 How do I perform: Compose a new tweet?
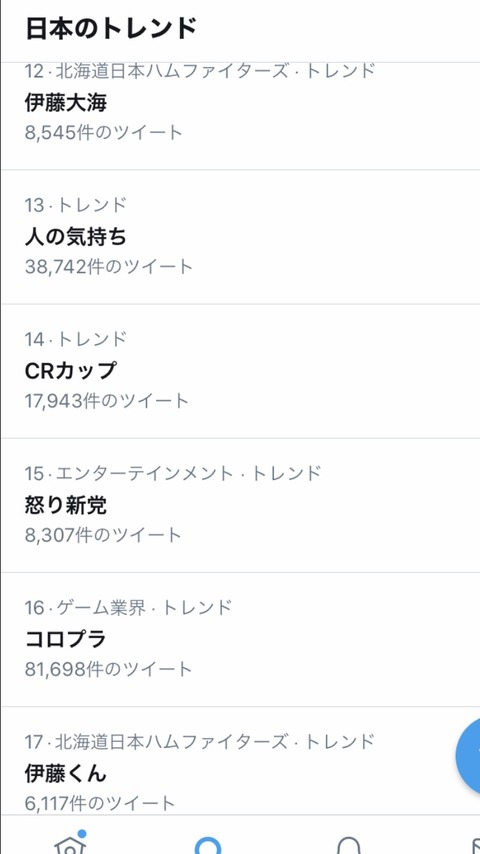click(x=468, y=755)
